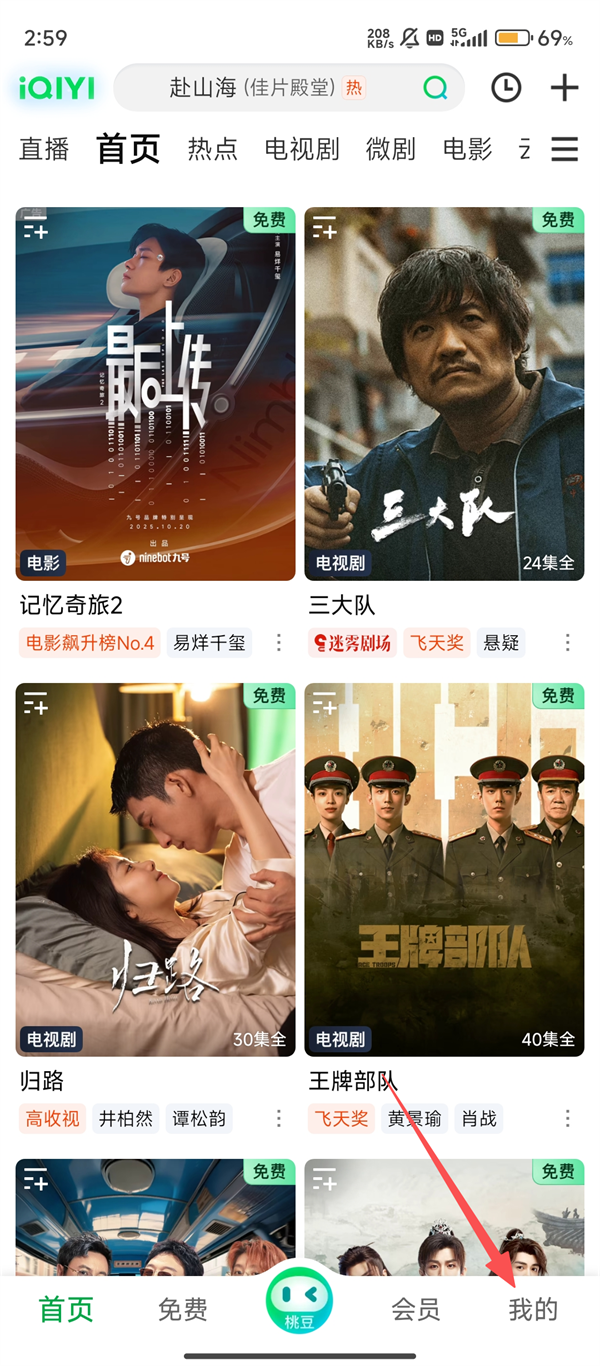Image resolution: width=600 pixels, height=1366 pixels.
Task: Tap the plus icon in top bar
Action: point(565,88)
